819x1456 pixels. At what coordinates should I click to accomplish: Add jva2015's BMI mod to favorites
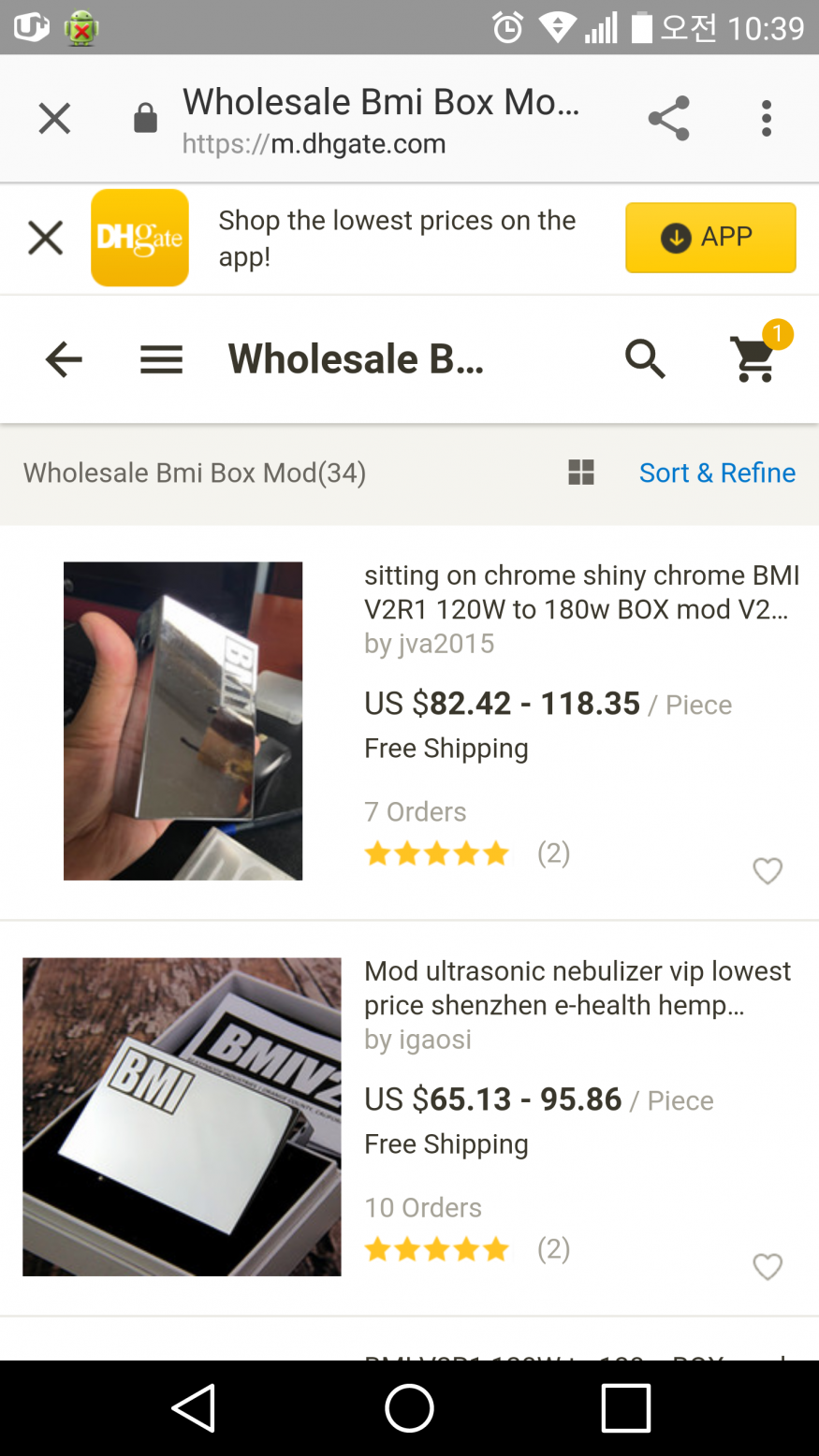coord(768,871)
